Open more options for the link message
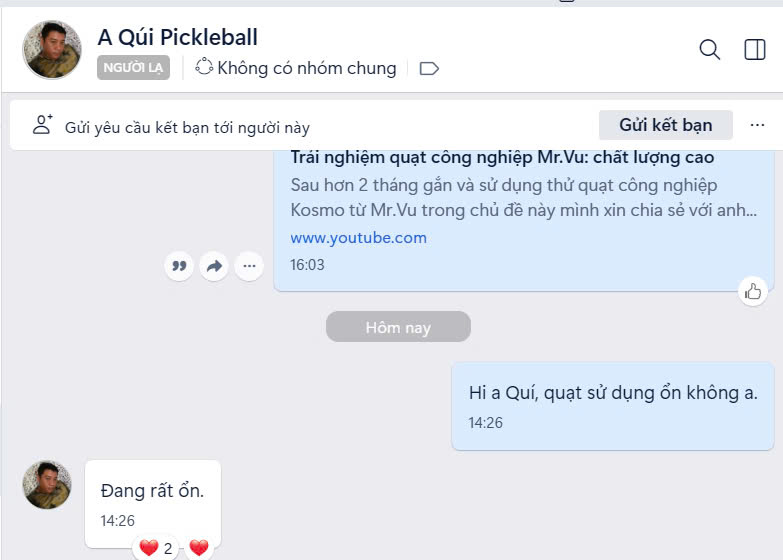Image resolution: width=783 pixels, height=560 pixels. 249,266
